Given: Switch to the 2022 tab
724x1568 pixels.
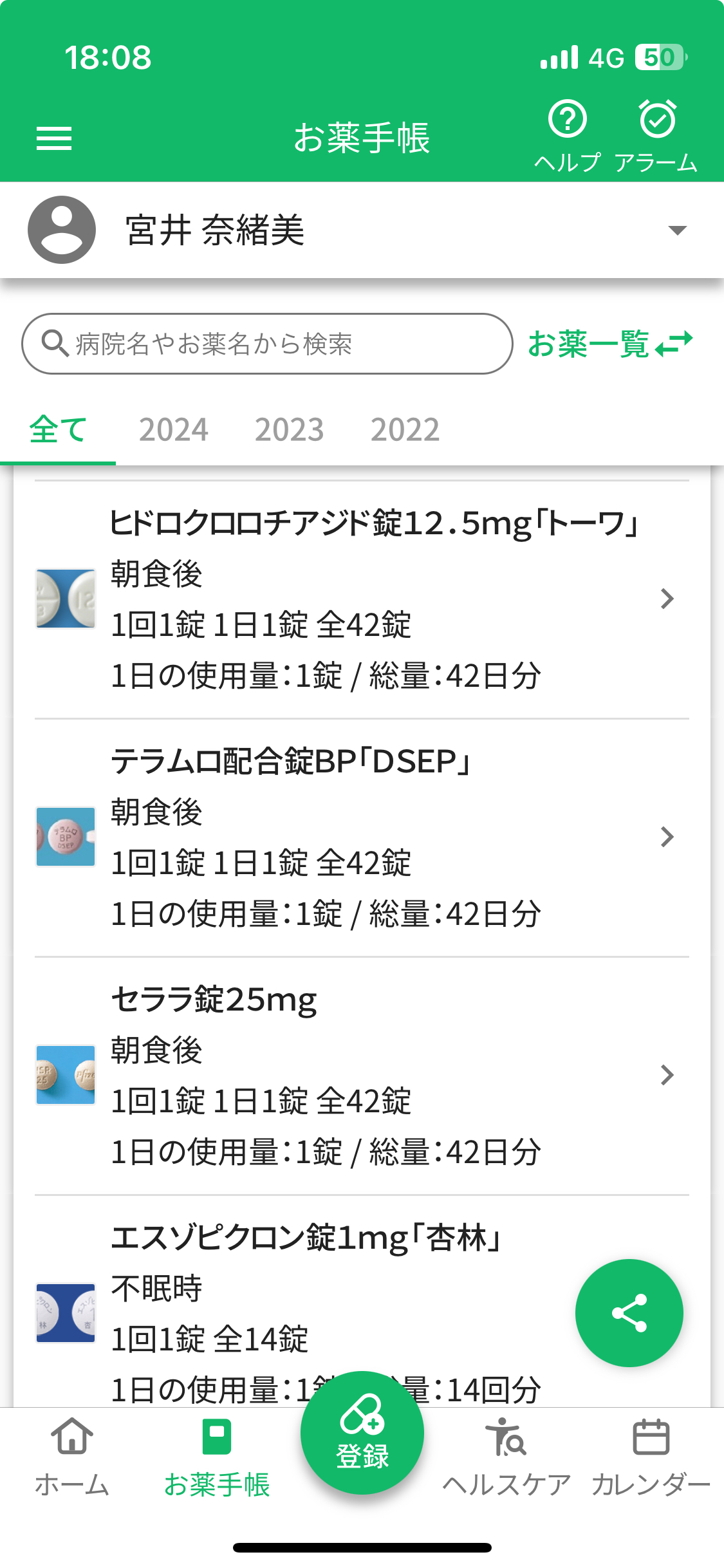Looking at the screenshot, I should coord(405,429).
